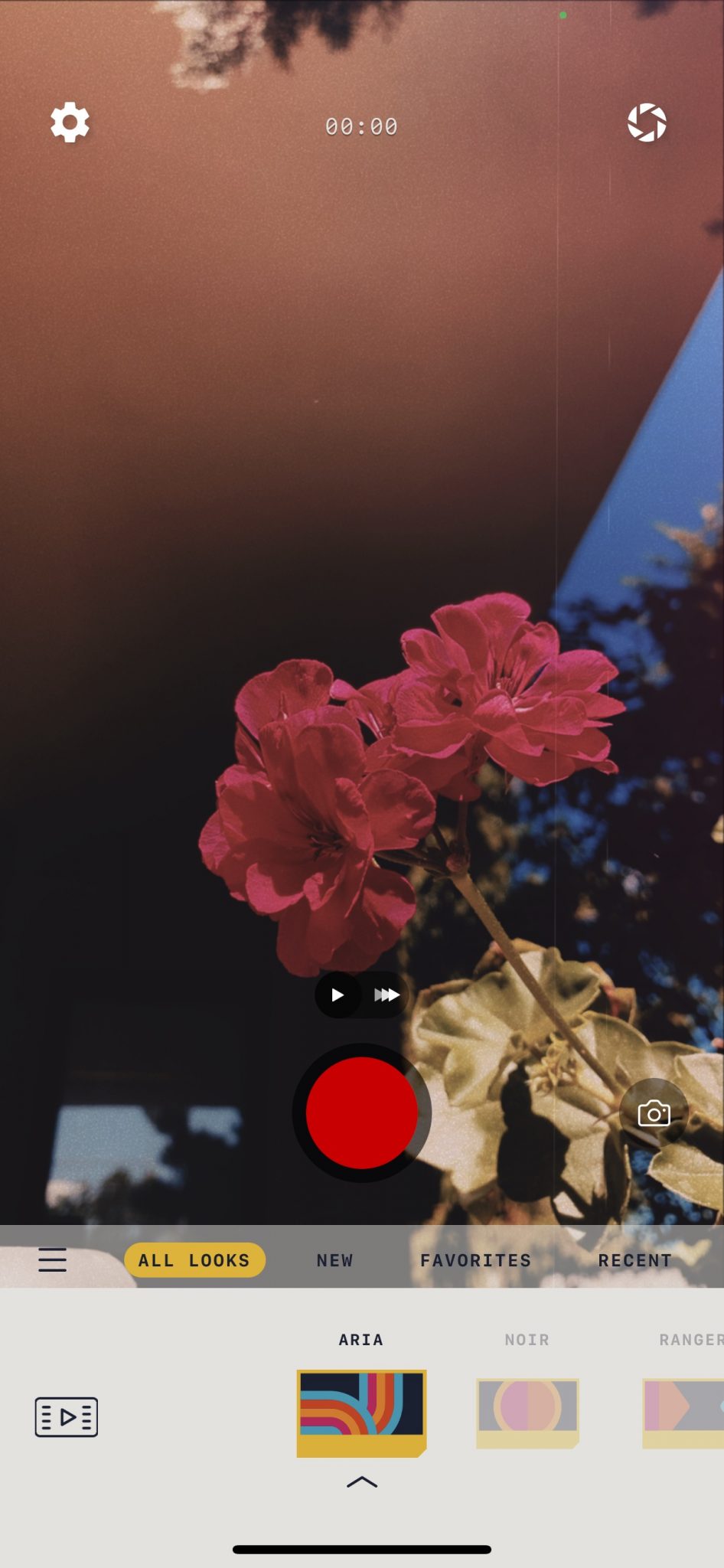
Task: Open the settings gear
Action: click(x=70, y=122)
